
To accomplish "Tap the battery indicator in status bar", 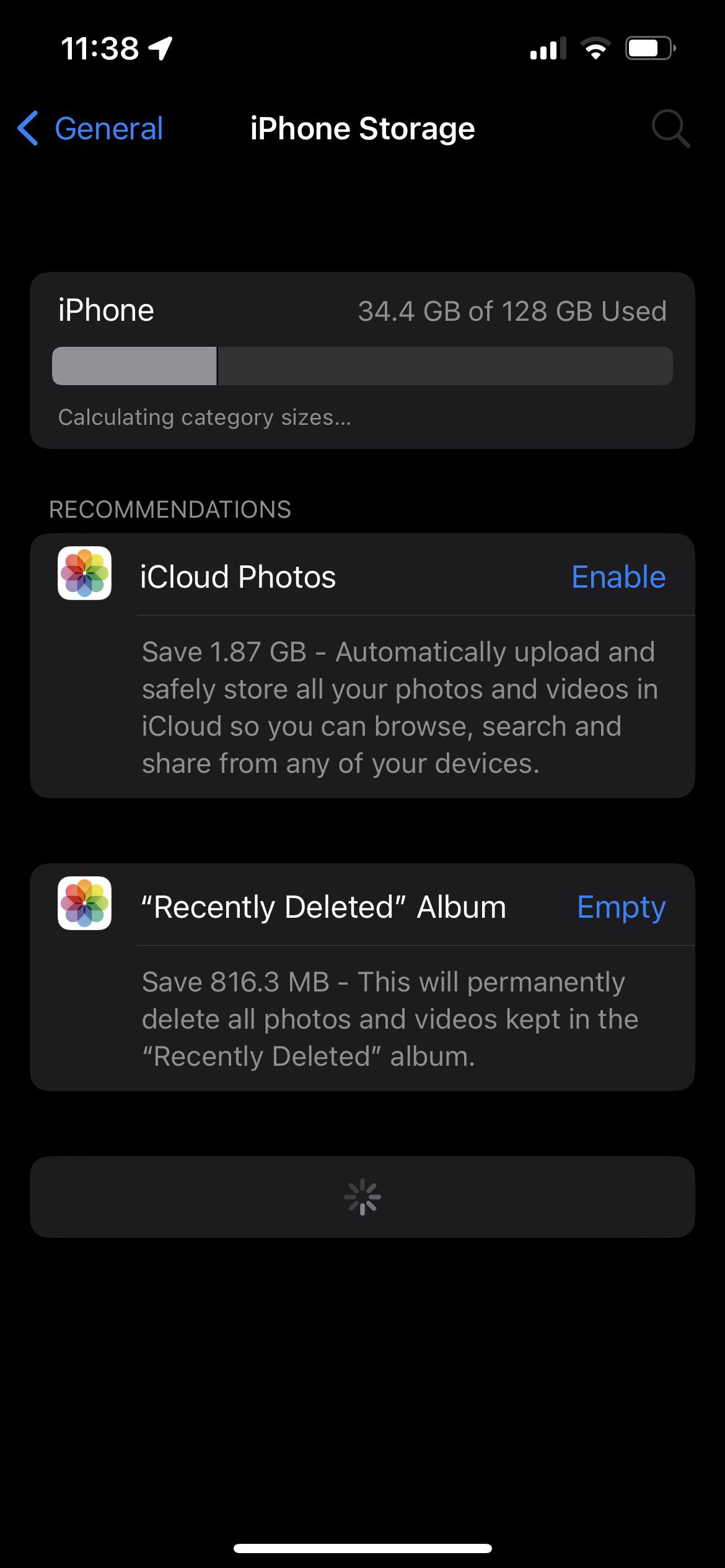I will 649,48.
